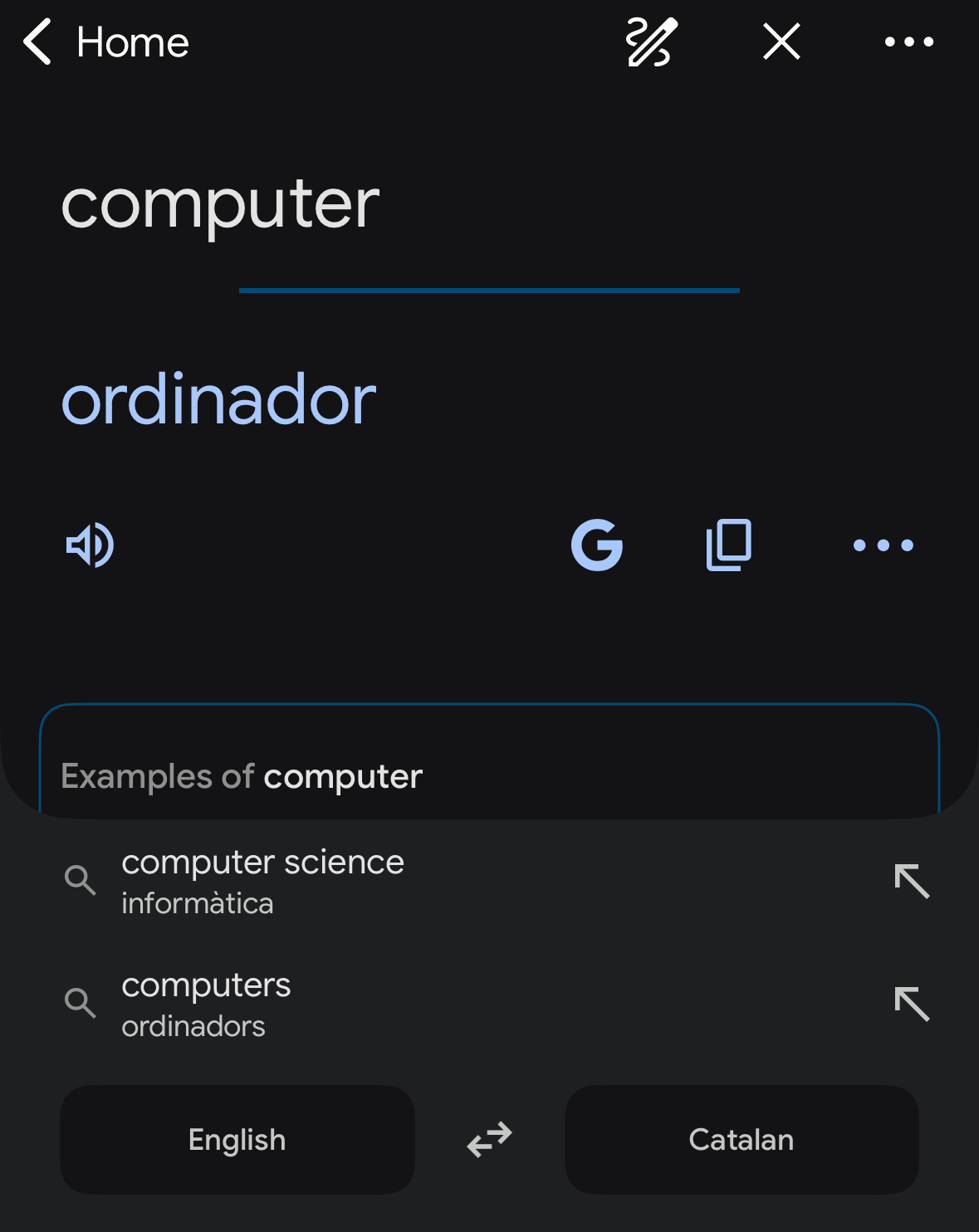Clear the entered text
979x1232 pixels.
pyautogui.click(x=781, y=42)
